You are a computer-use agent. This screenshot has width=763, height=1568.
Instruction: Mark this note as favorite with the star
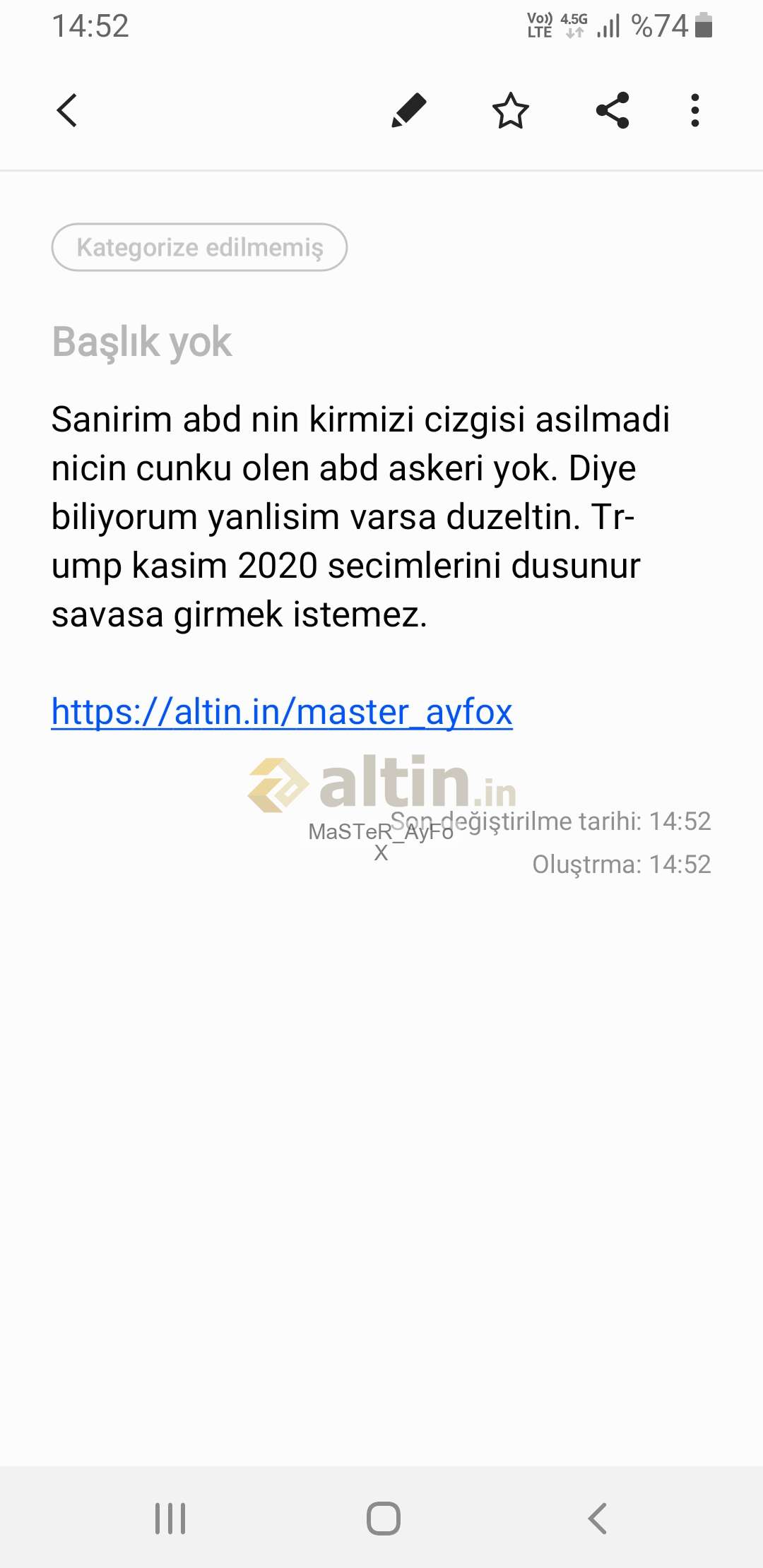[510, 110]
